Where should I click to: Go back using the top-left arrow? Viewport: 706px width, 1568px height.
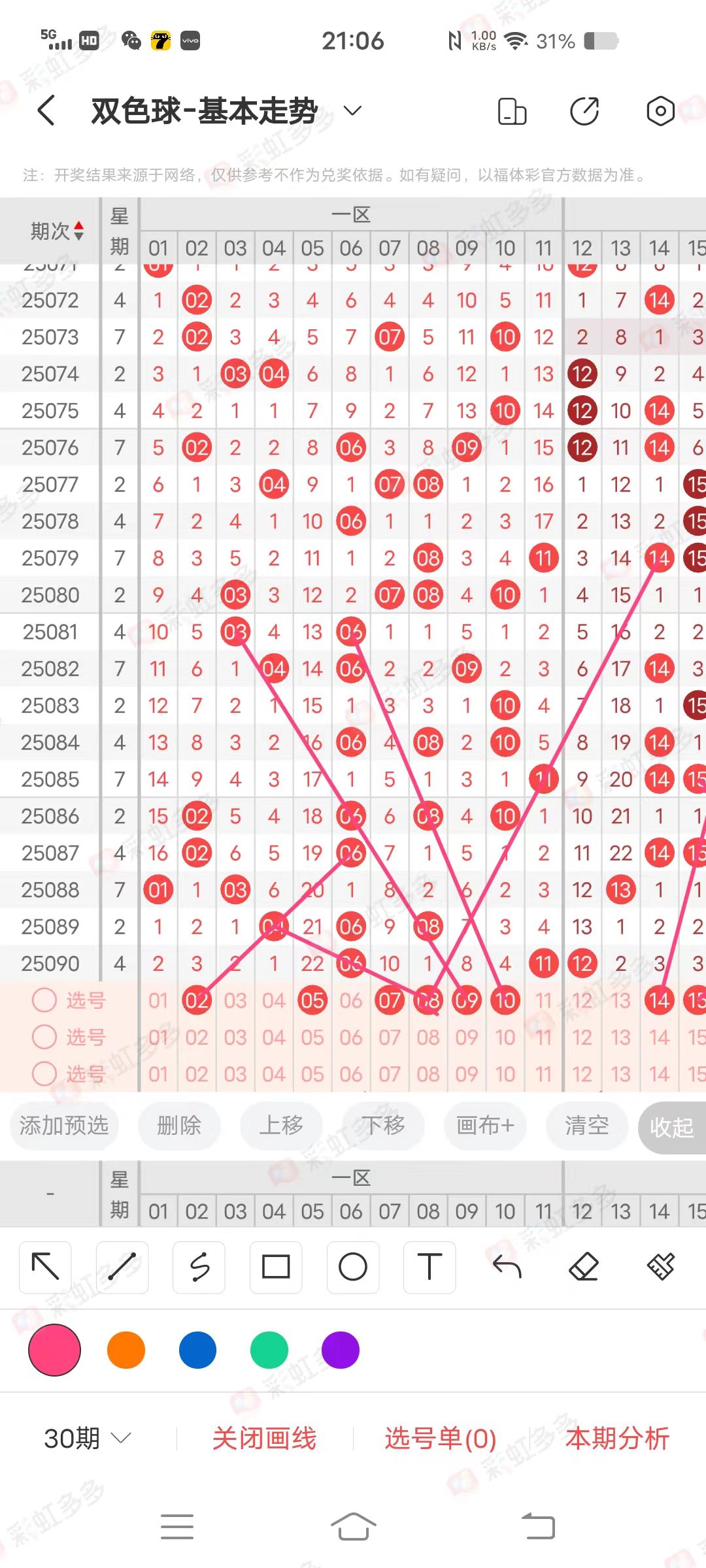coord(46,110)
